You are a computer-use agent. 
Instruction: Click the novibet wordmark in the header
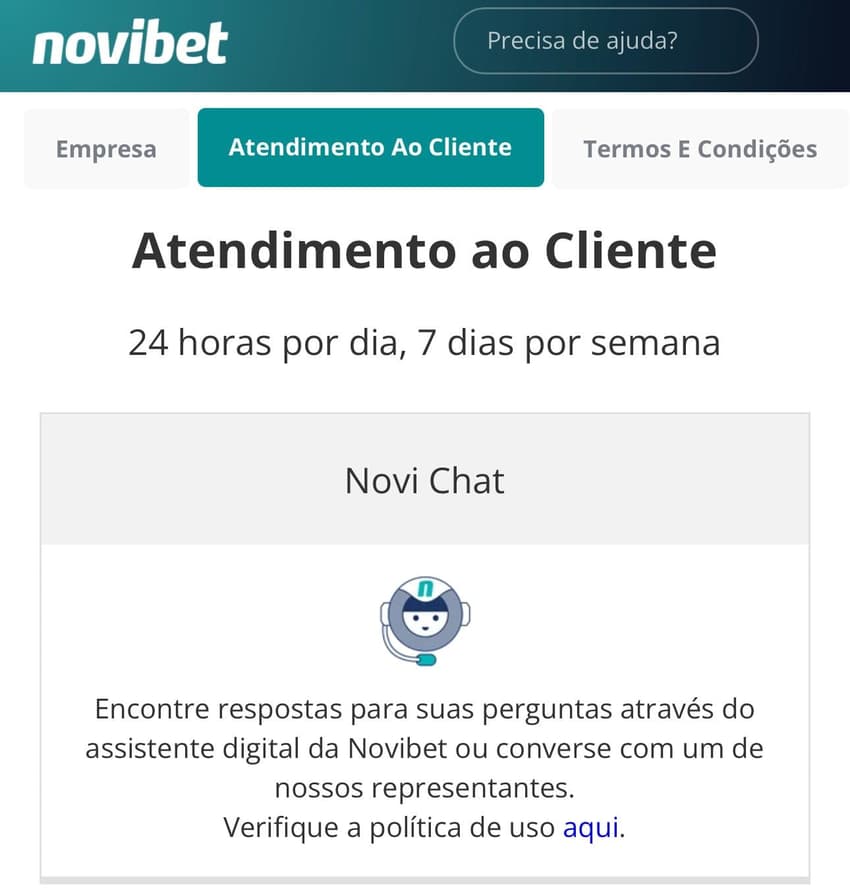tap(130, 42)
